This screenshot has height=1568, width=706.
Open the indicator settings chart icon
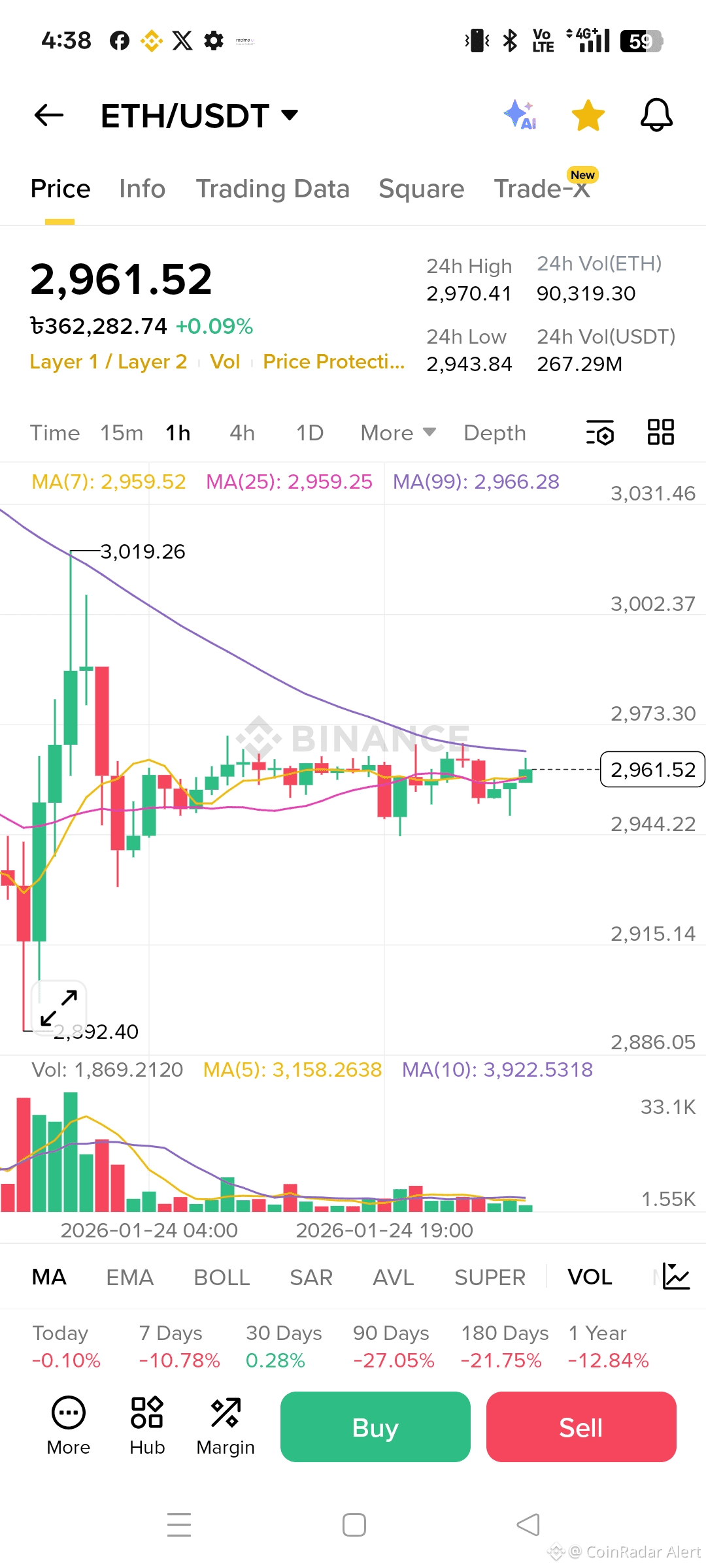tap(676, 1277)
